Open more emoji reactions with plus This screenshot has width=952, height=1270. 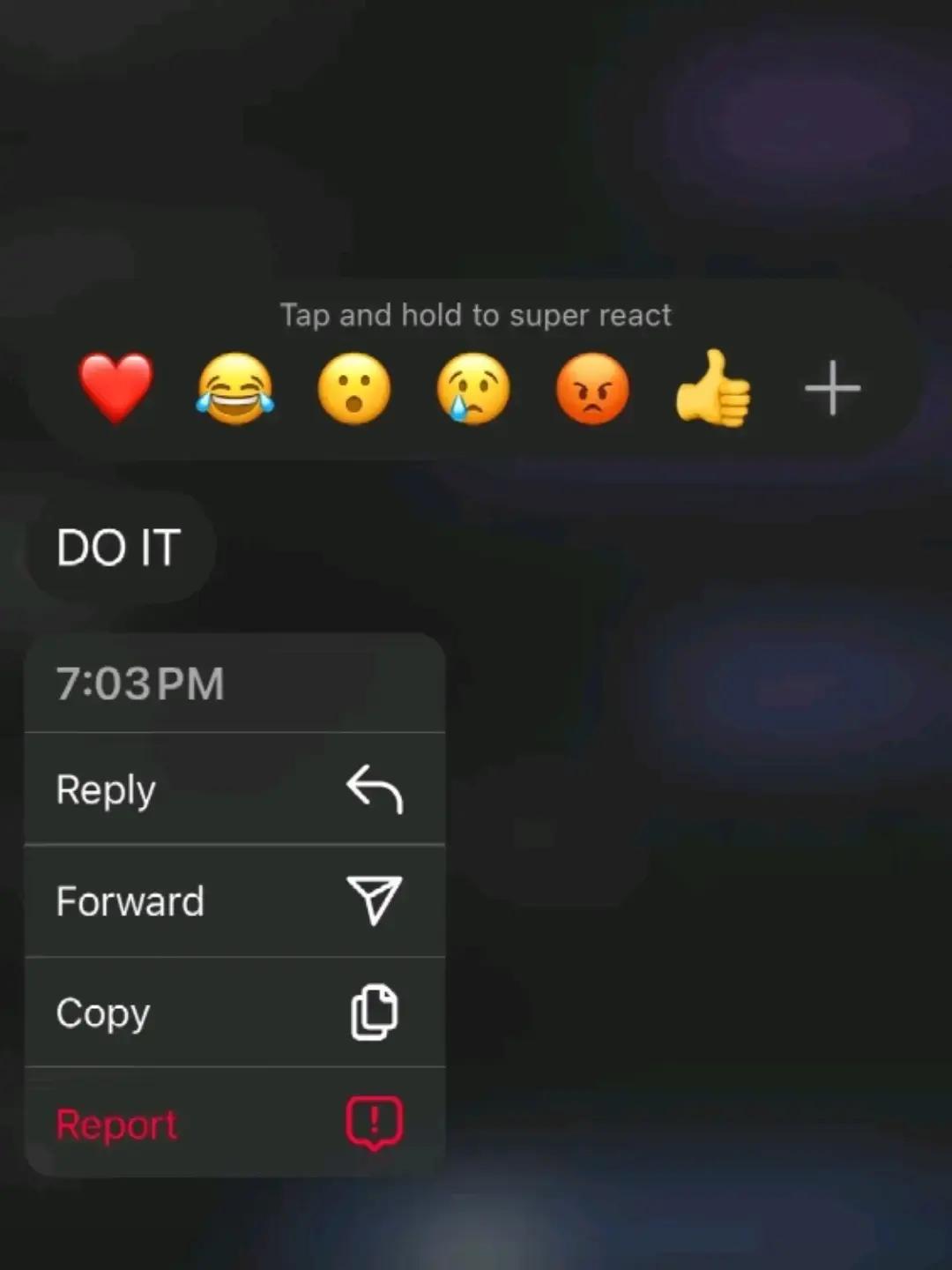click(x=832, y=388)
